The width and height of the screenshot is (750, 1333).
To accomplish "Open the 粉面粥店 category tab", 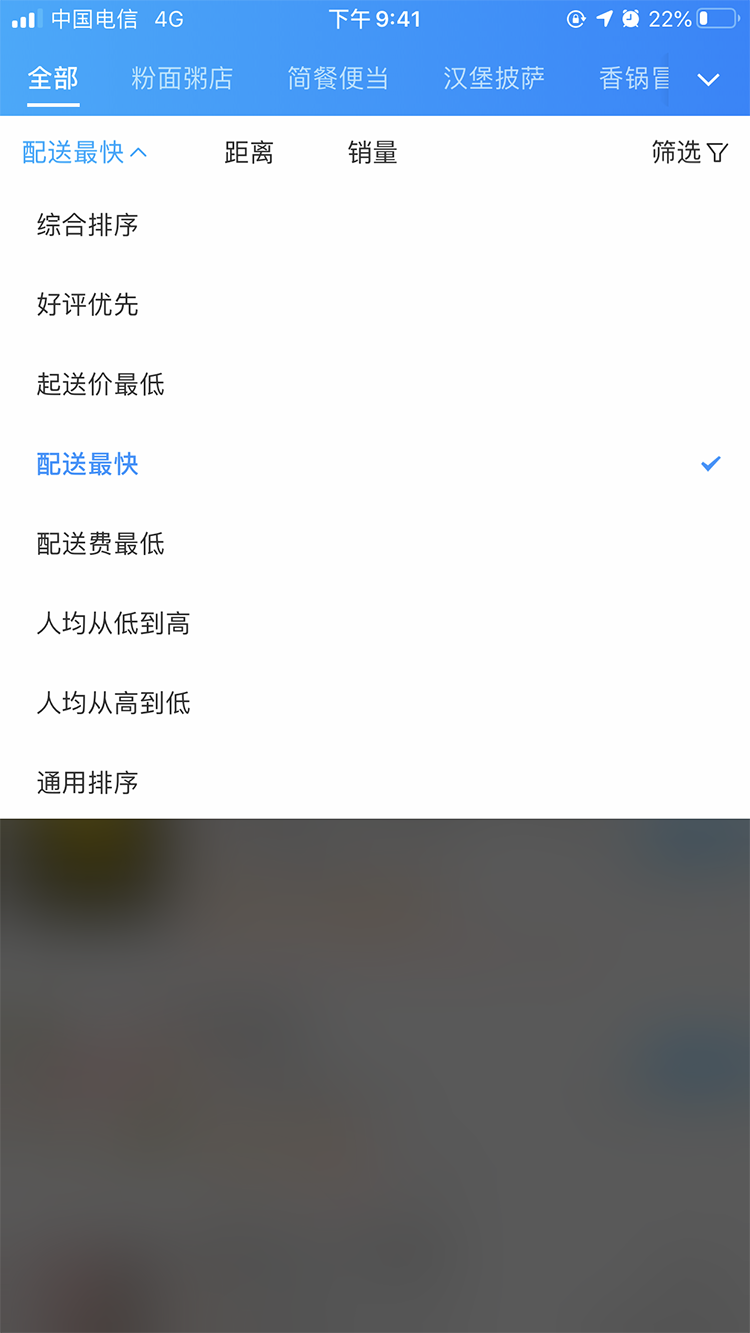I will (x=182, y=78).
